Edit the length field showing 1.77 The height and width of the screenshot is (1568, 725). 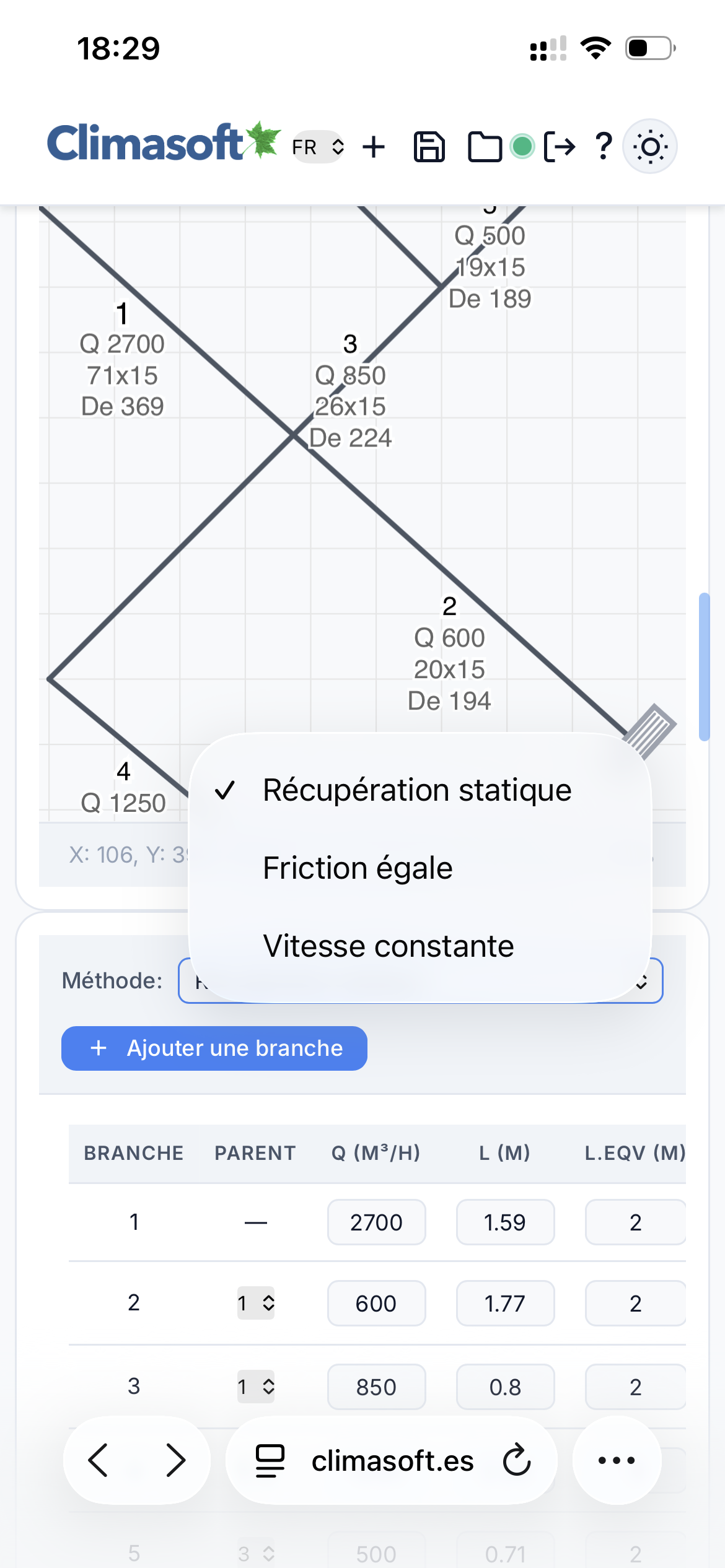tap(505, 1304)
